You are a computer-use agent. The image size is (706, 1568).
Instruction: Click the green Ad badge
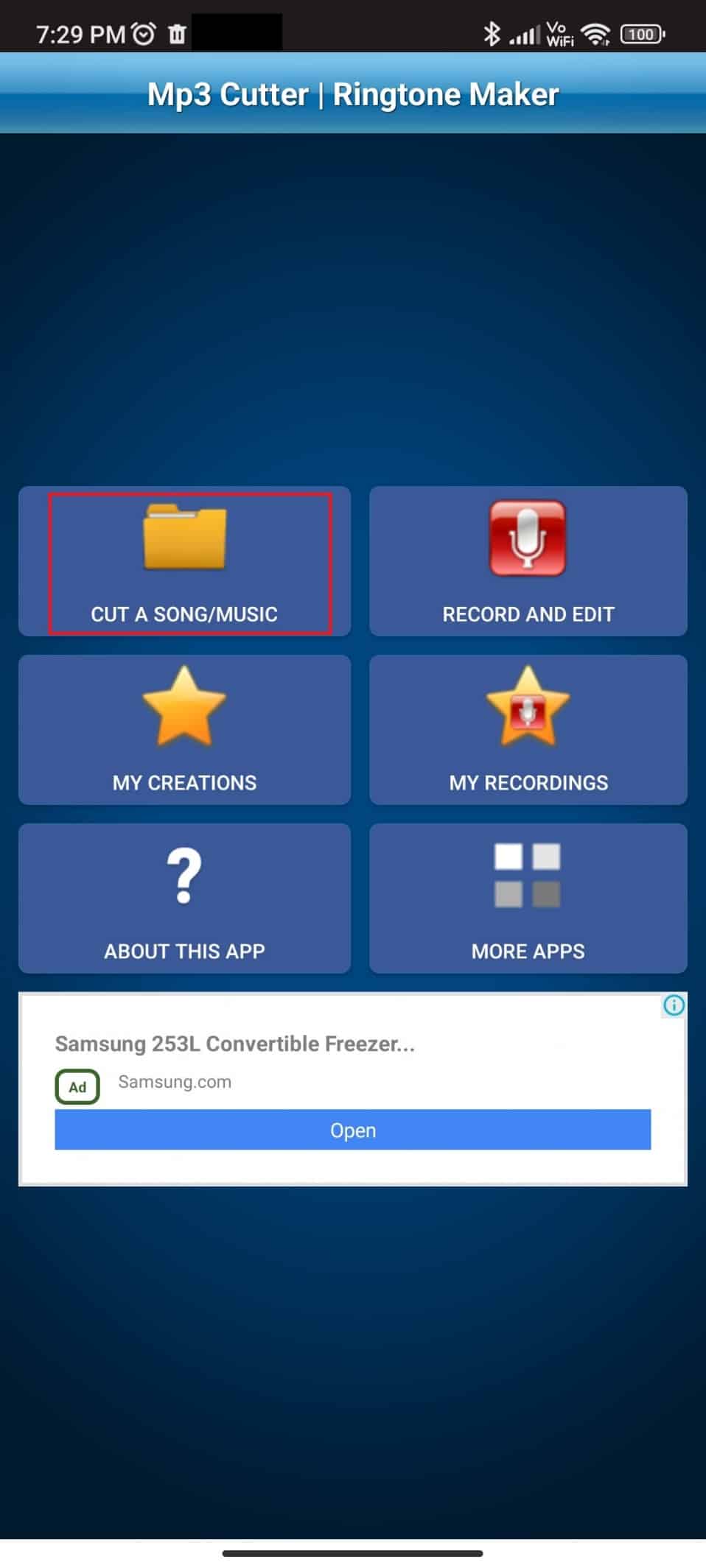tap(77, 1086)
